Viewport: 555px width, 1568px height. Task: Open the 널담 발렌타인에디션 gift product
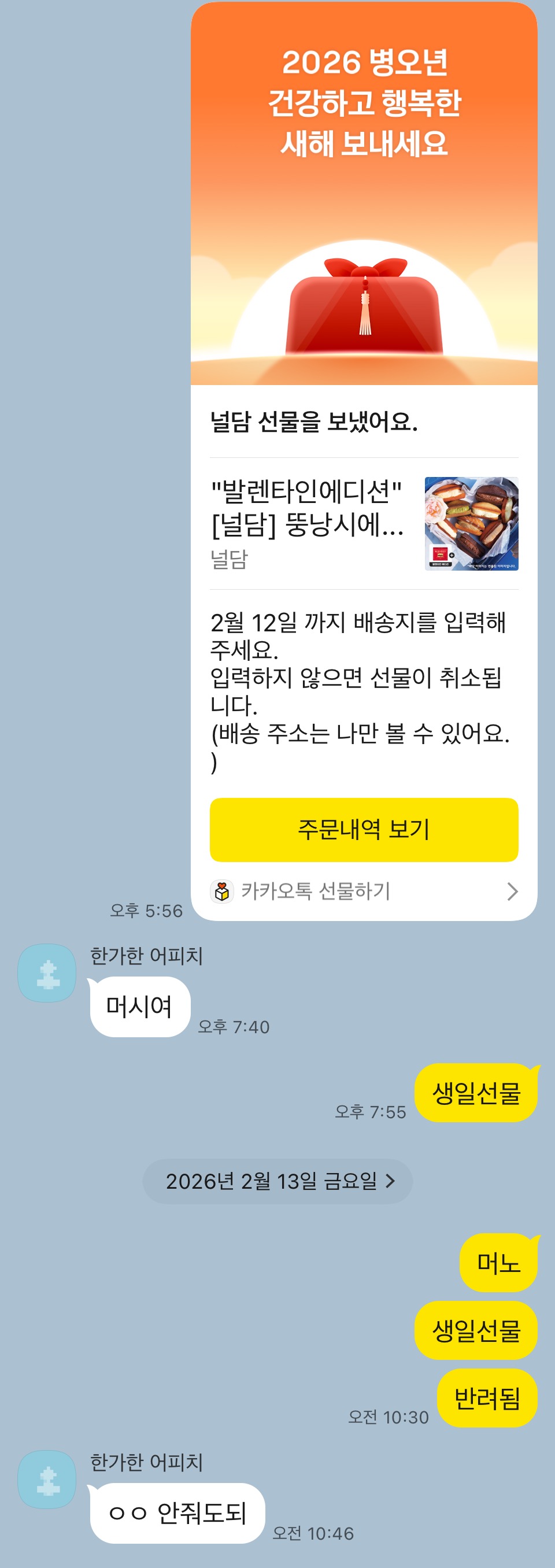[x=363, y=523]
